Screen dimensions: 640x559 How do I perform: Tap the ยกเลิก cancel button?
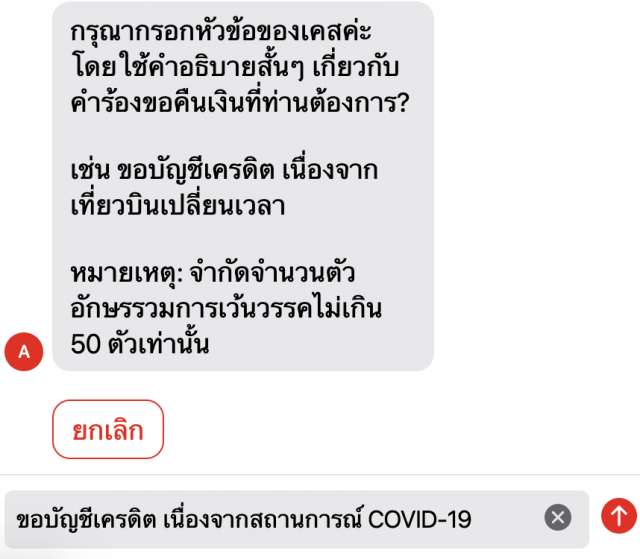108,430
